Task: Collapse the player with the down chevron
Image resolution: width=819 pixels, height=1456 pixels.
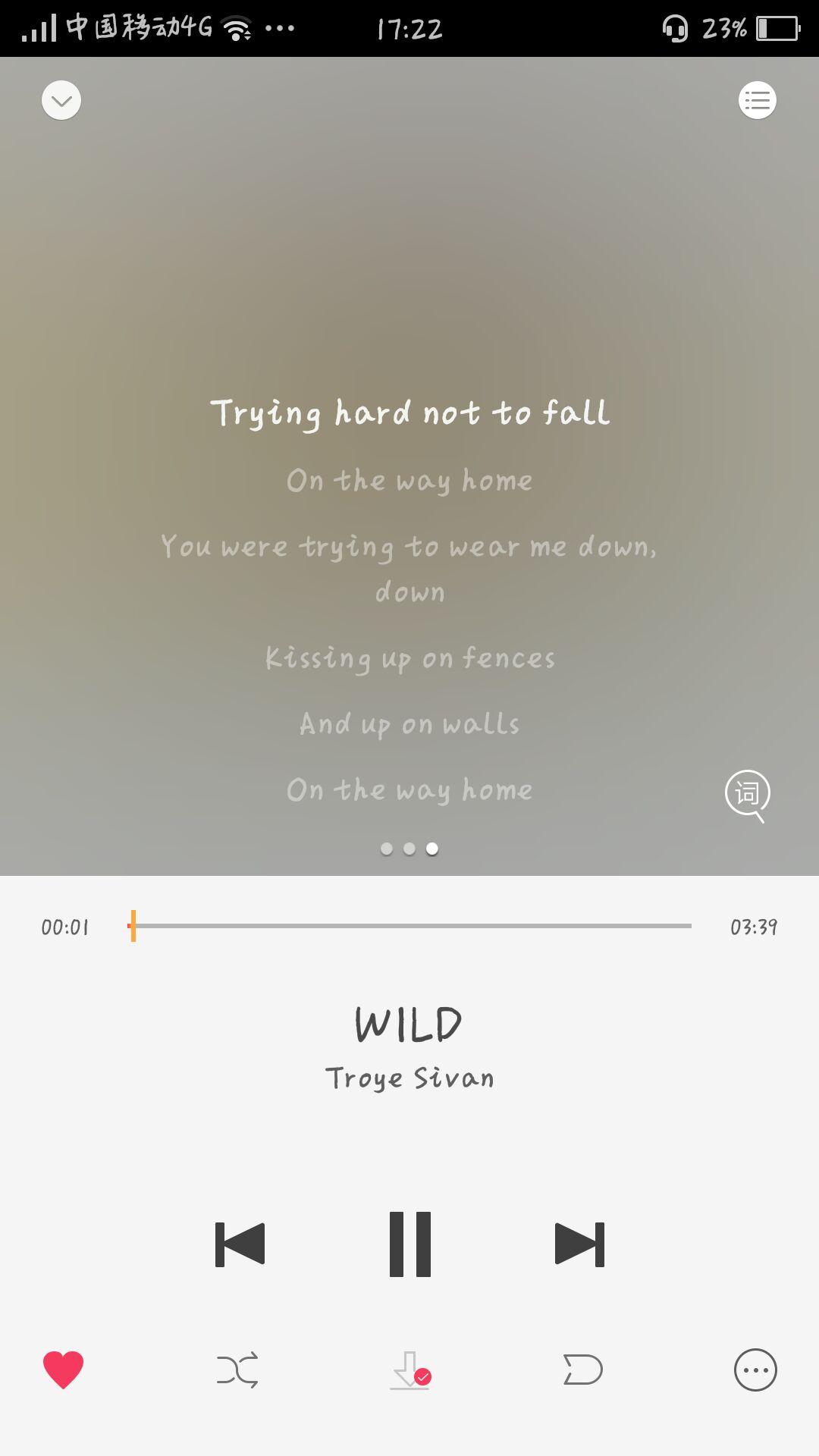Action: click(61, 100)
